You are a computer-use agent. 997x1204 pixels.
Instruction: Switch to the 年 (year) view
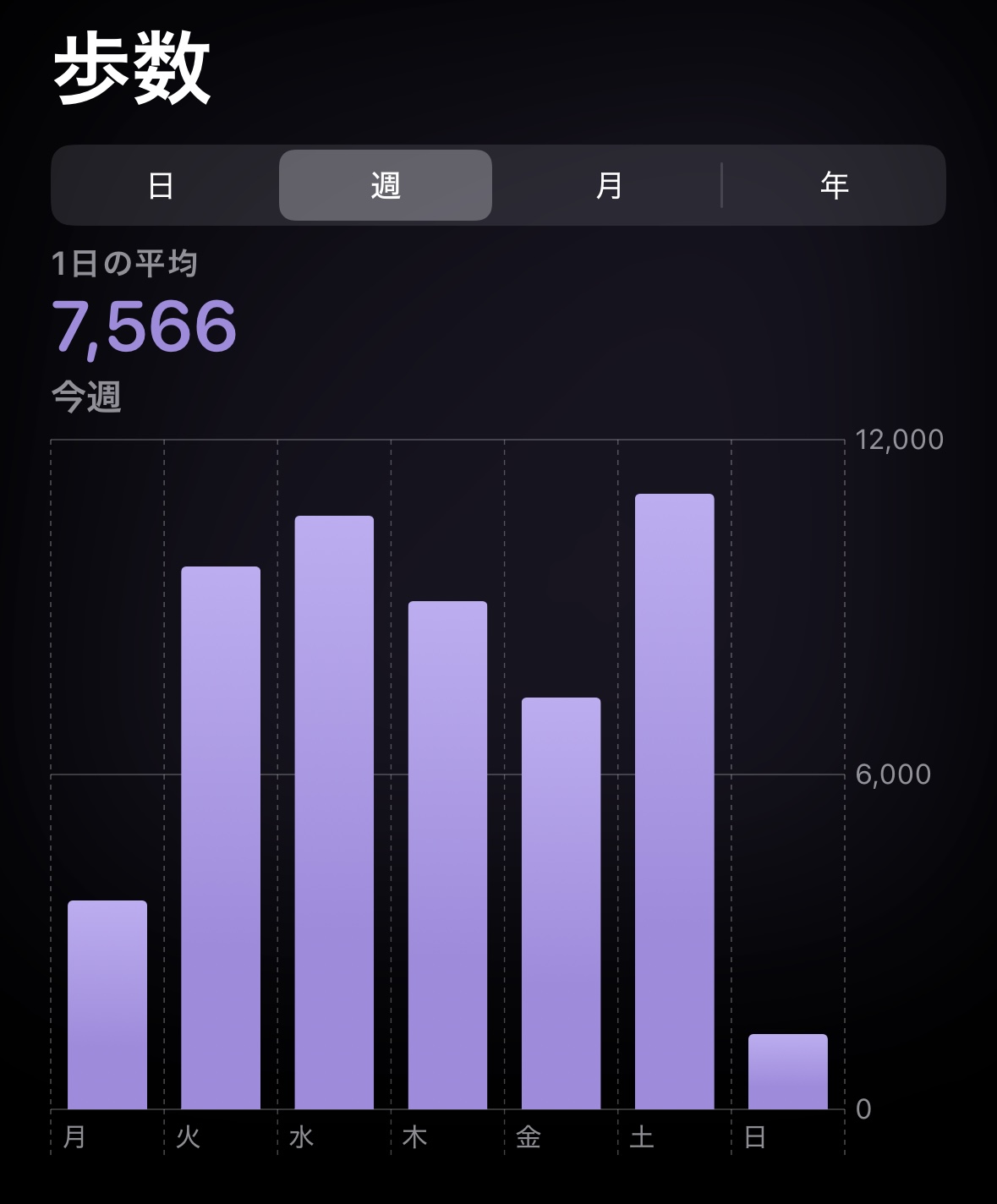pos(834,185)
